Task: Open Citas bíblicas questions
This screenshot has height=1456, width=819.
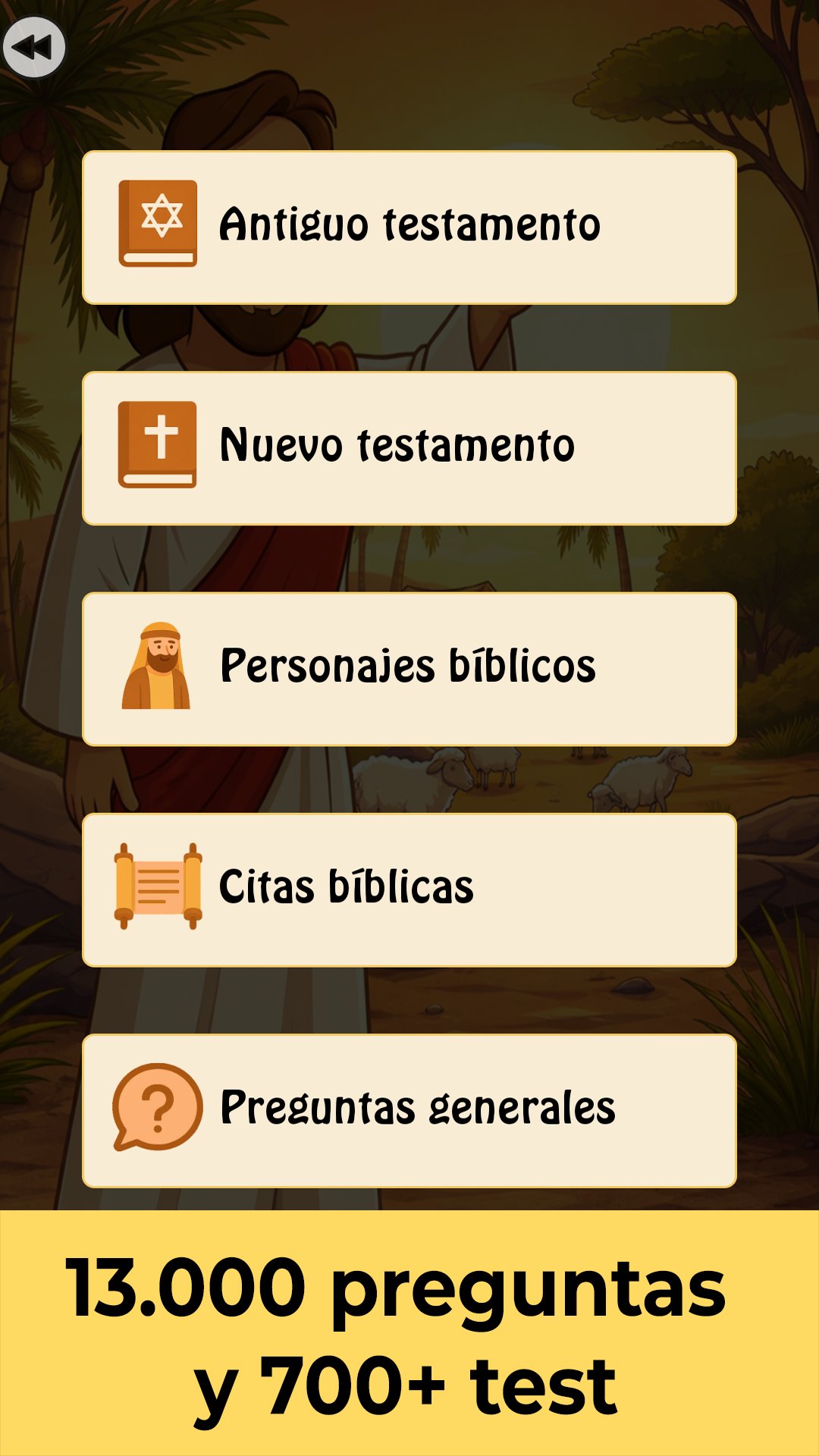Action: click(409, 890)
